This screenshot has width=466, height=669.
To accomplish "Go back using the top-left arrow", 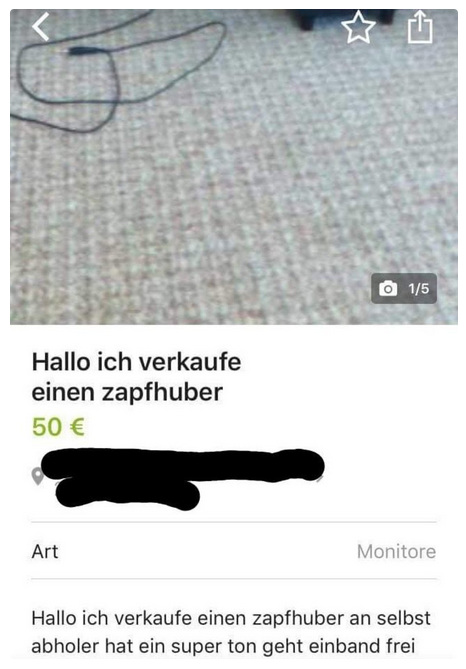I will coord(41,26).
